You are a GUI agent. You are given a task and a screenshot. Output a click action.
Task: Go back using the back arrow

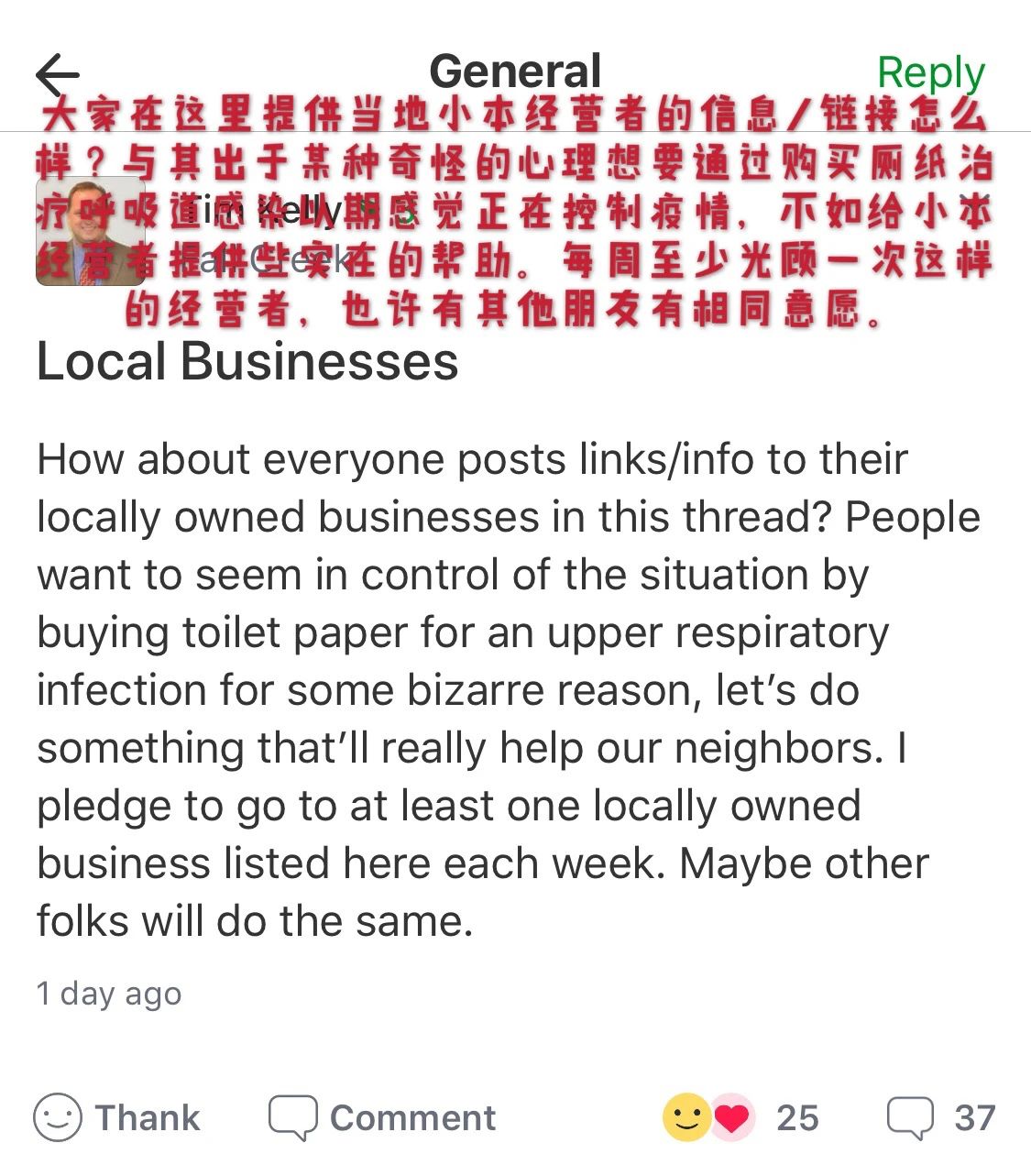tap(58, 73)
